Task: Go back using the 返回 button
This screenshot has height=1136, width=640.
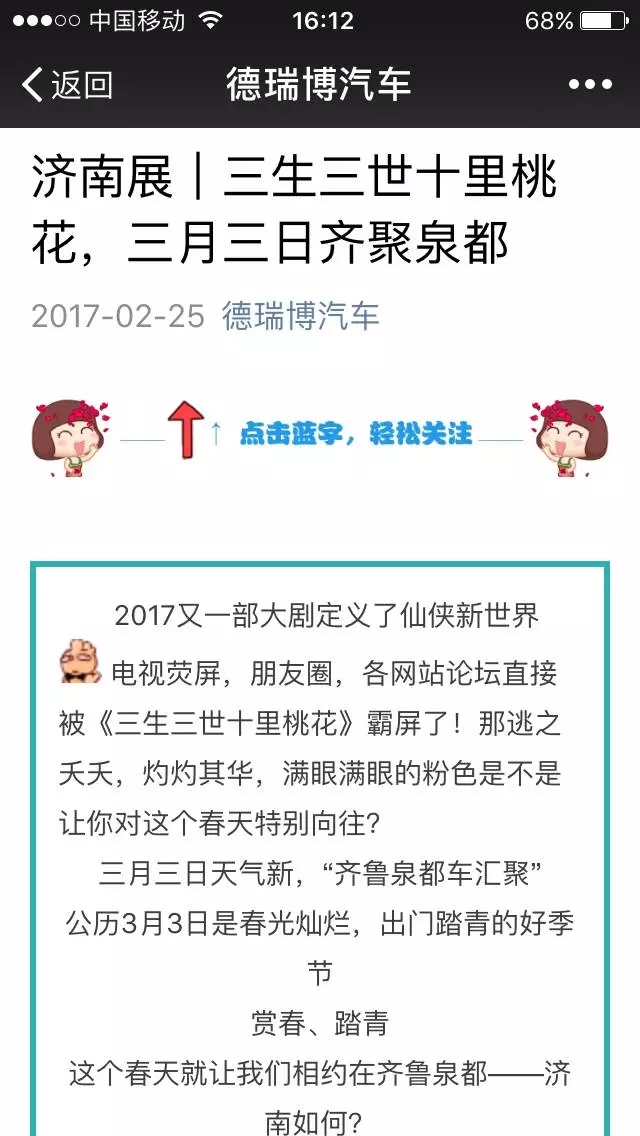Action: [x=67, y=85]
